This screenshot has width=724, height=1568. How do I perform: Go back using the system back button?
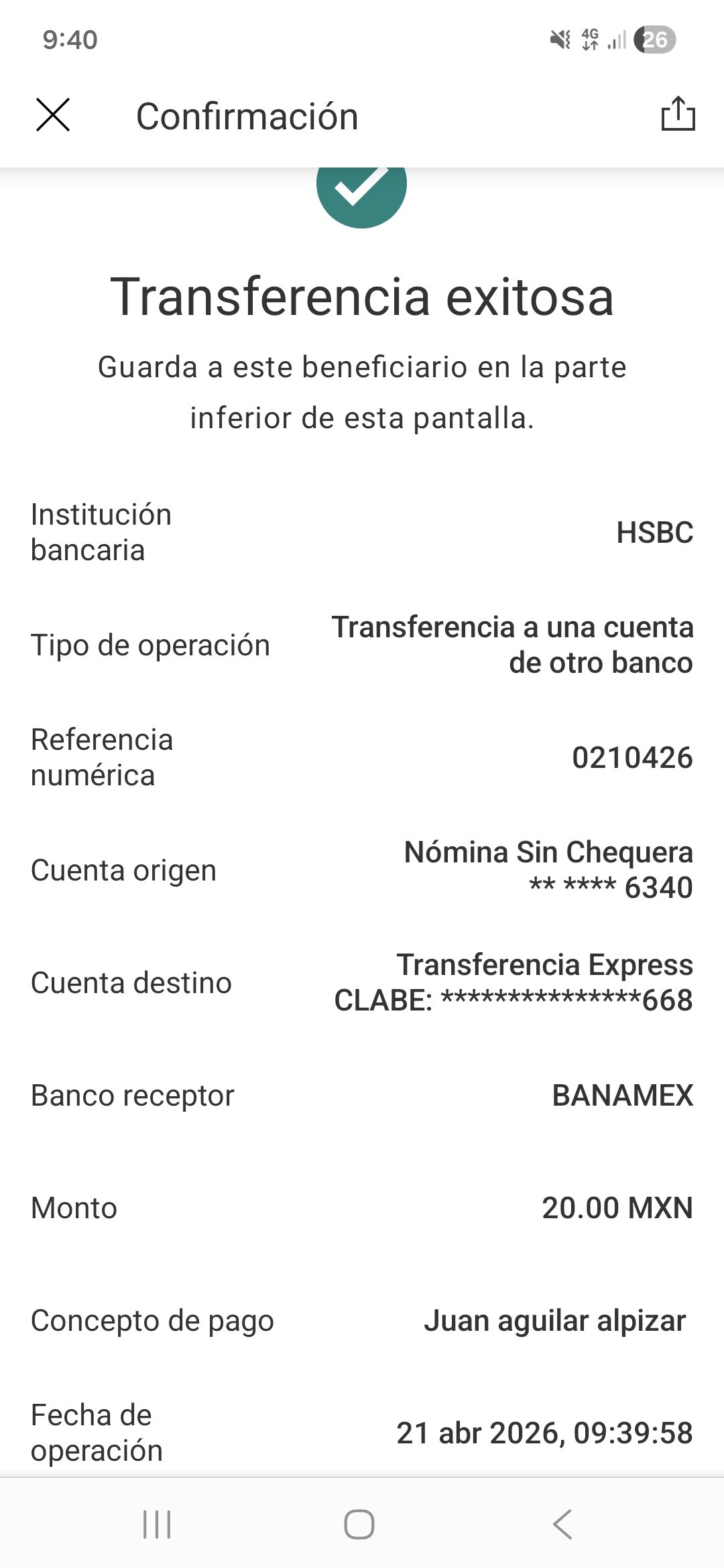tap(563, 1524)
